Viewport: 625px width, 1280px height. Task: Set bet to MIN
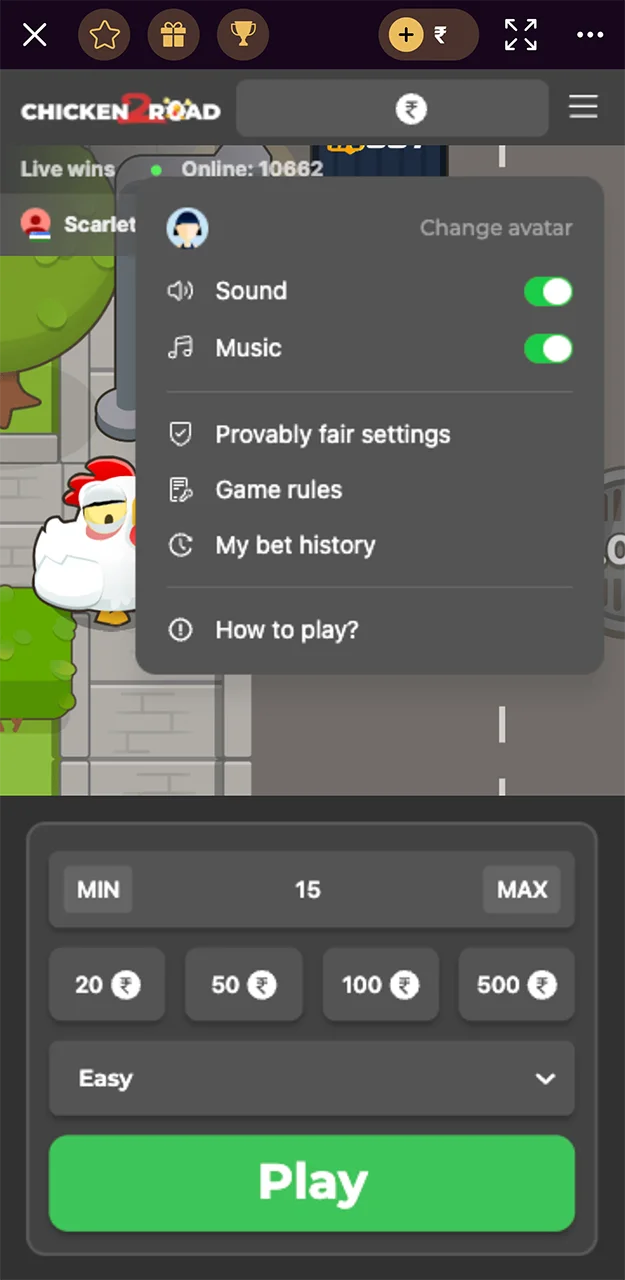click(98, 889)
